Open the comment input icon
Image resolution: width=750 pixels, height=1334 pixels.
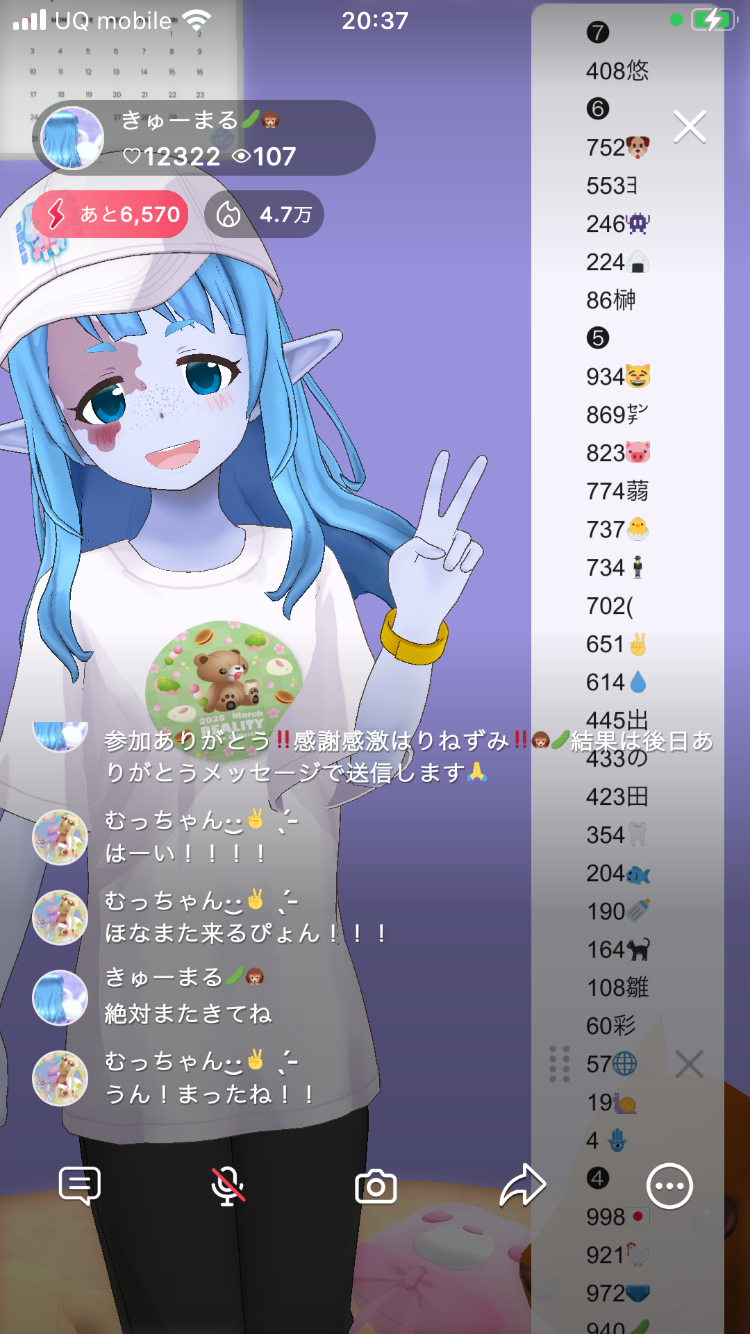click(80, 1186)
